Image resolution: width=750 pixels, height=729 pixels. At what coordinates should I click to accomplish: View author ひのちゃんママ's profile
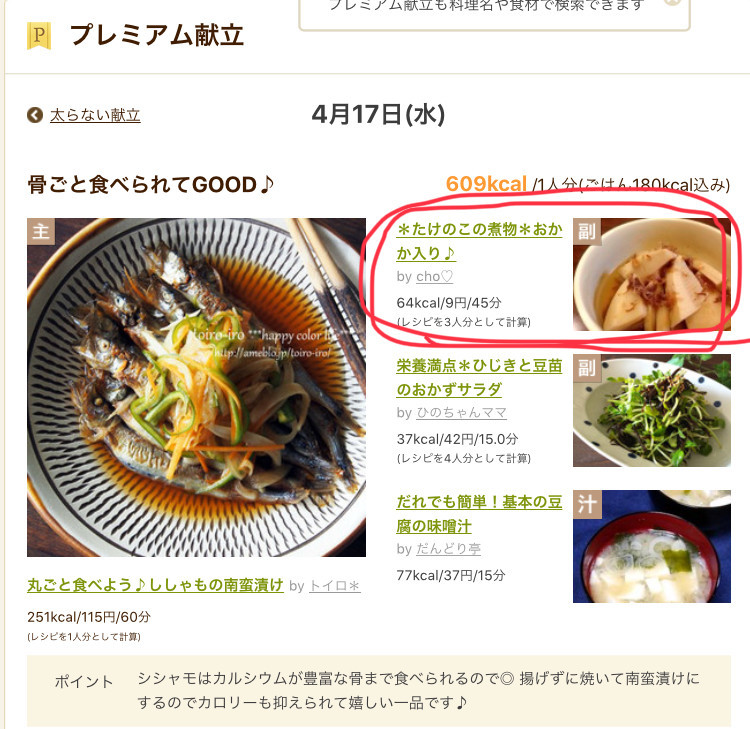461,413
